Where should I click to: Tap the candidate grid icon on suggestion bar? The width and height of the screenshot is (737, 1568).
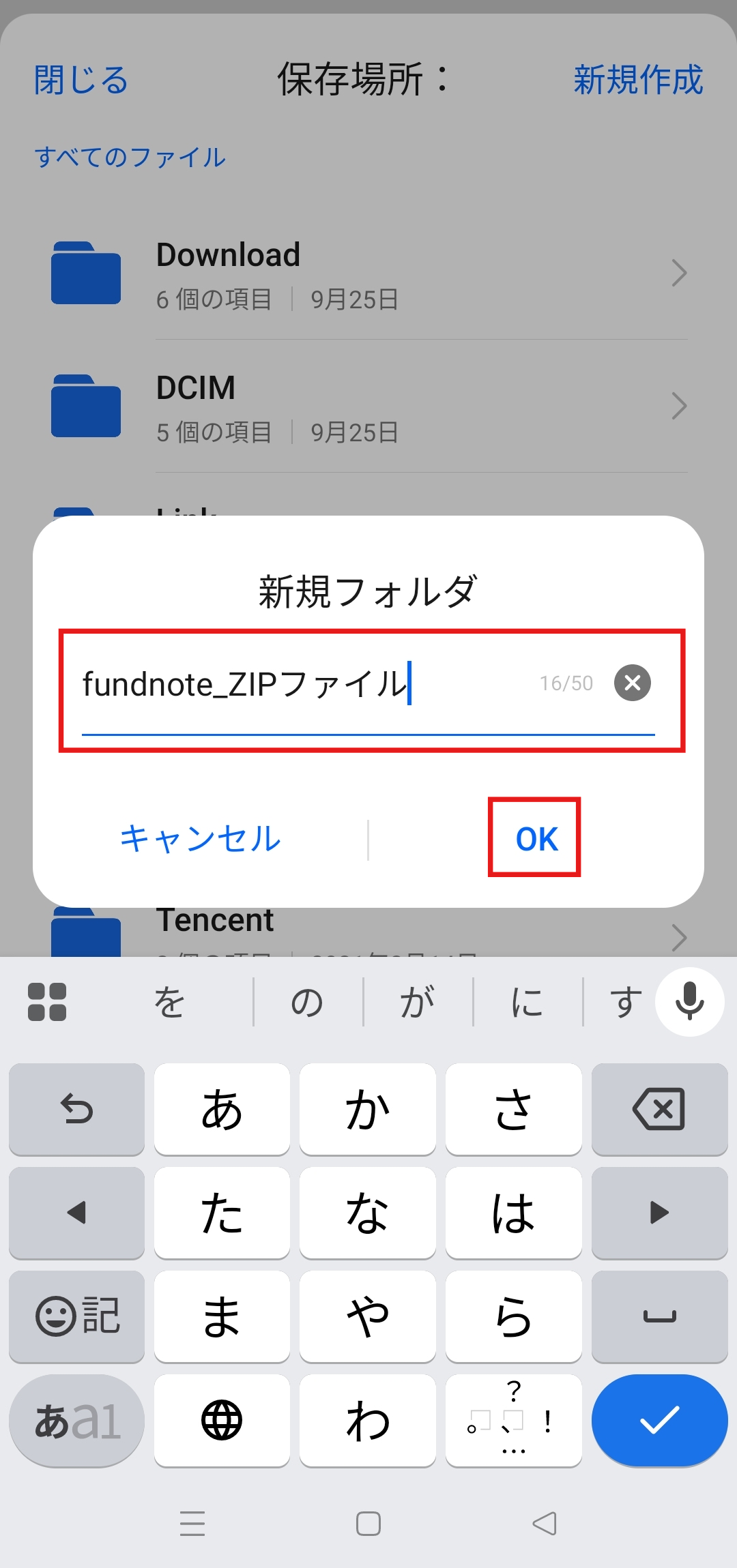coord(48,1001)
